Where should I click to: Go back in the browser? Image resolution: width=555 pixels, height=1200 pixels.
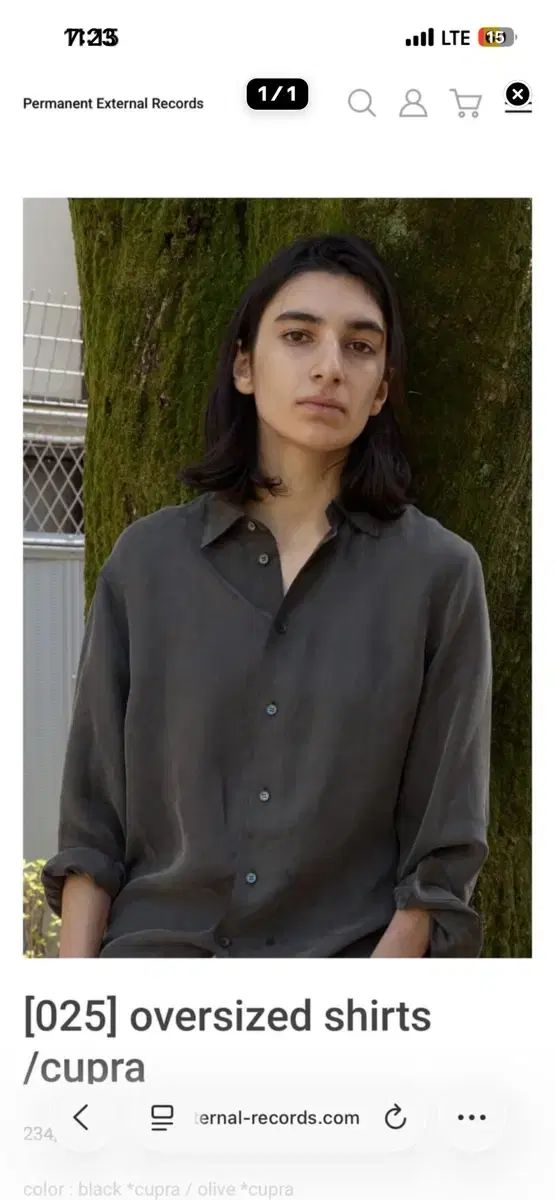coord(81,1118)
